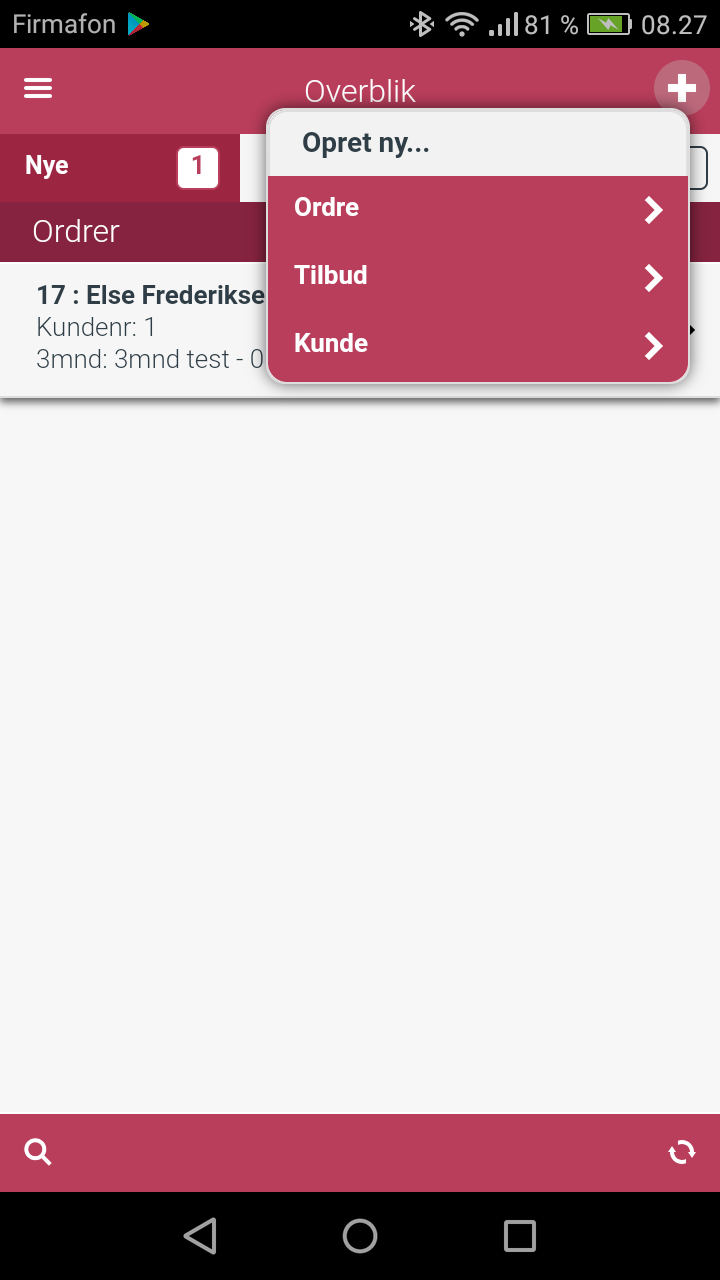This screenshot has width=720, height=1280.
Task: Go back using the system back button
Action: [x=200, y=1236]
